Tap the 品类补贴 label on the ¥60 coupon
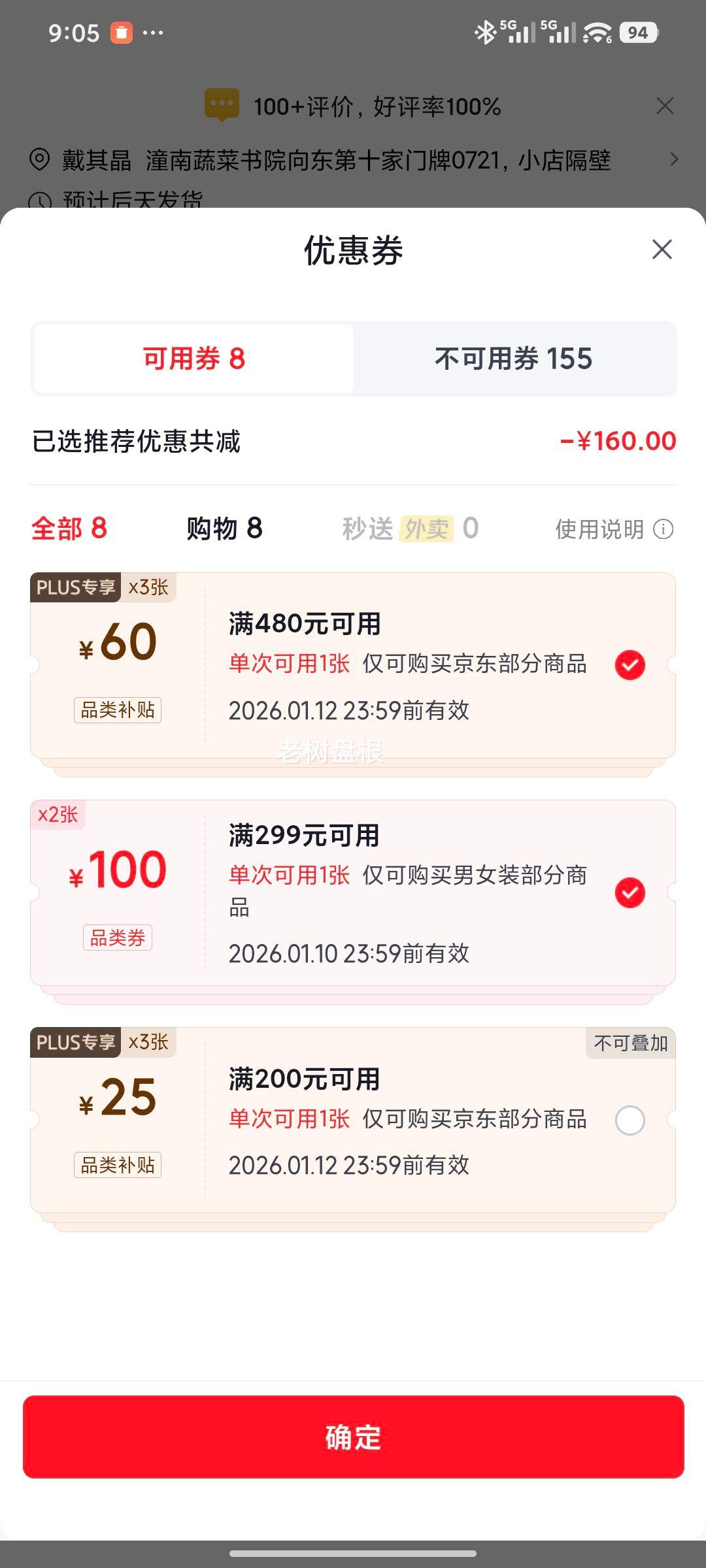This screenshot has height=1568, width=706. coord(118,710)
